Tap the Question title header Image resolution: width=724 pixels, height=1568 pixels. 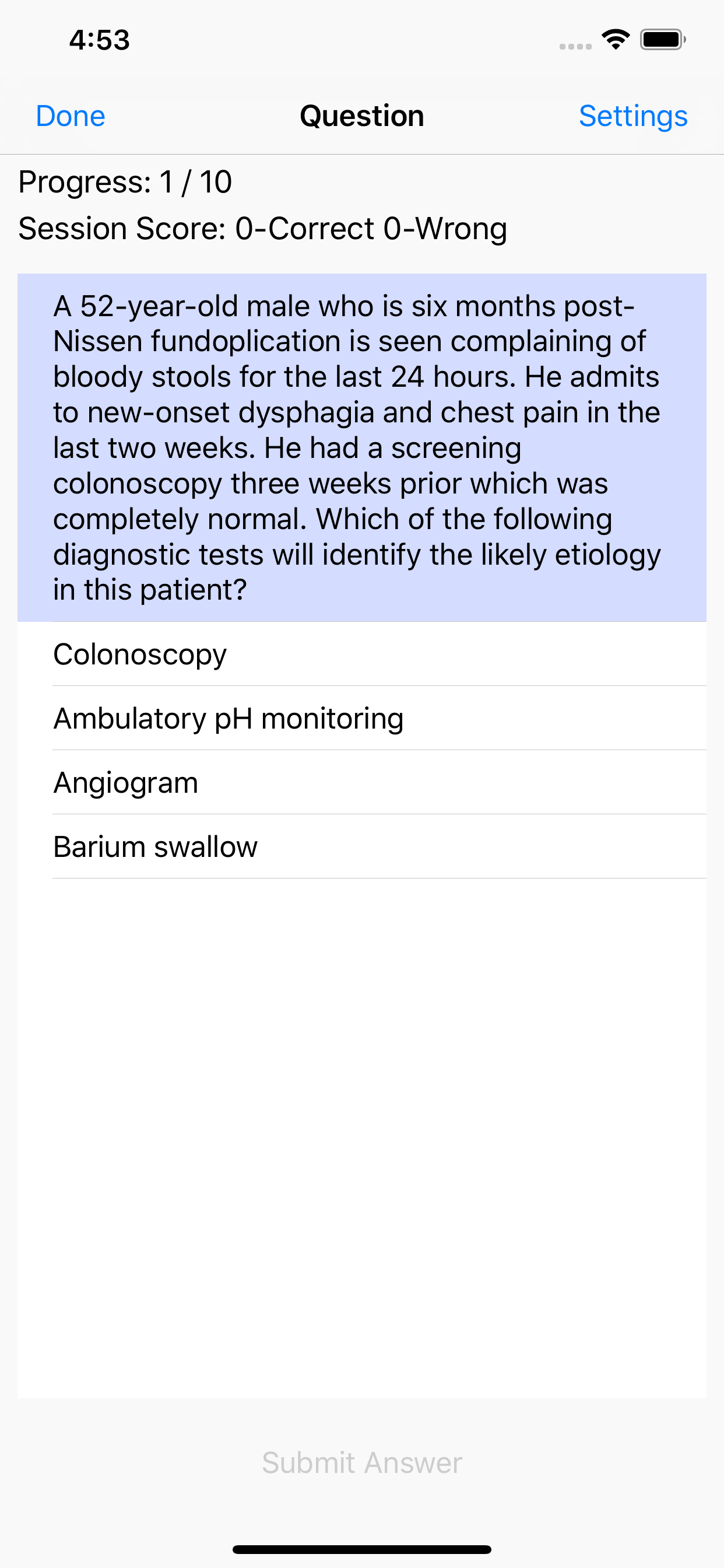[362, 116]
